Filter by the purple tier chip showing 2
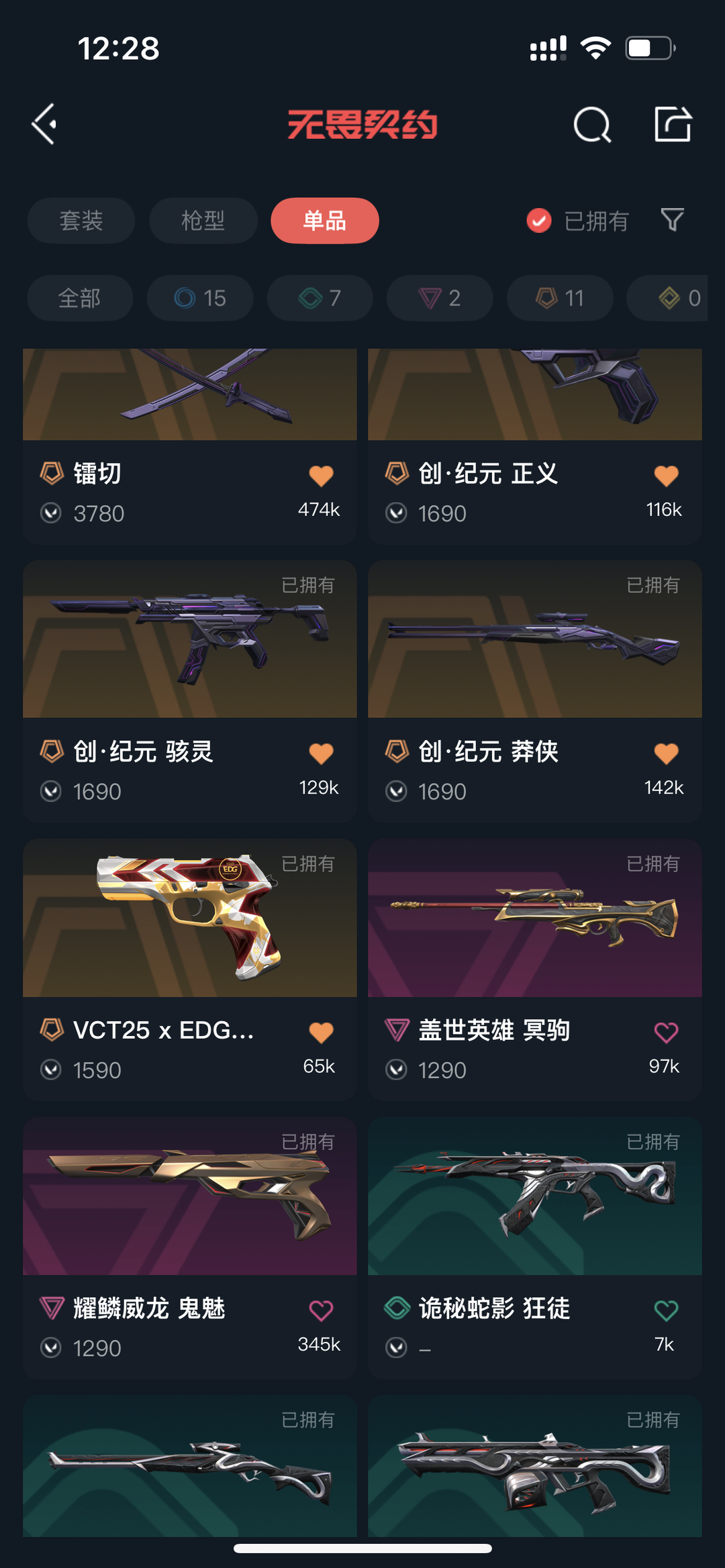Screen dimensions: 725x1568 point(440,298)
